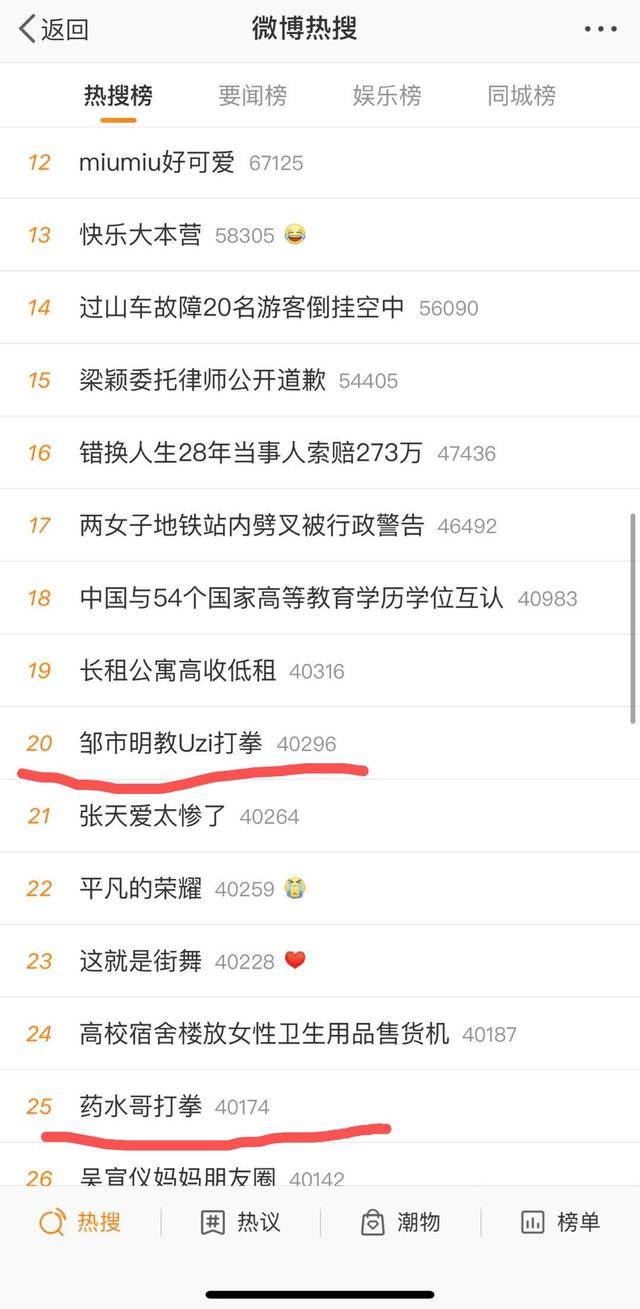Select the 热搜榜 tab
Viewport: 640px width, 1309px height.
coord(118,96)
